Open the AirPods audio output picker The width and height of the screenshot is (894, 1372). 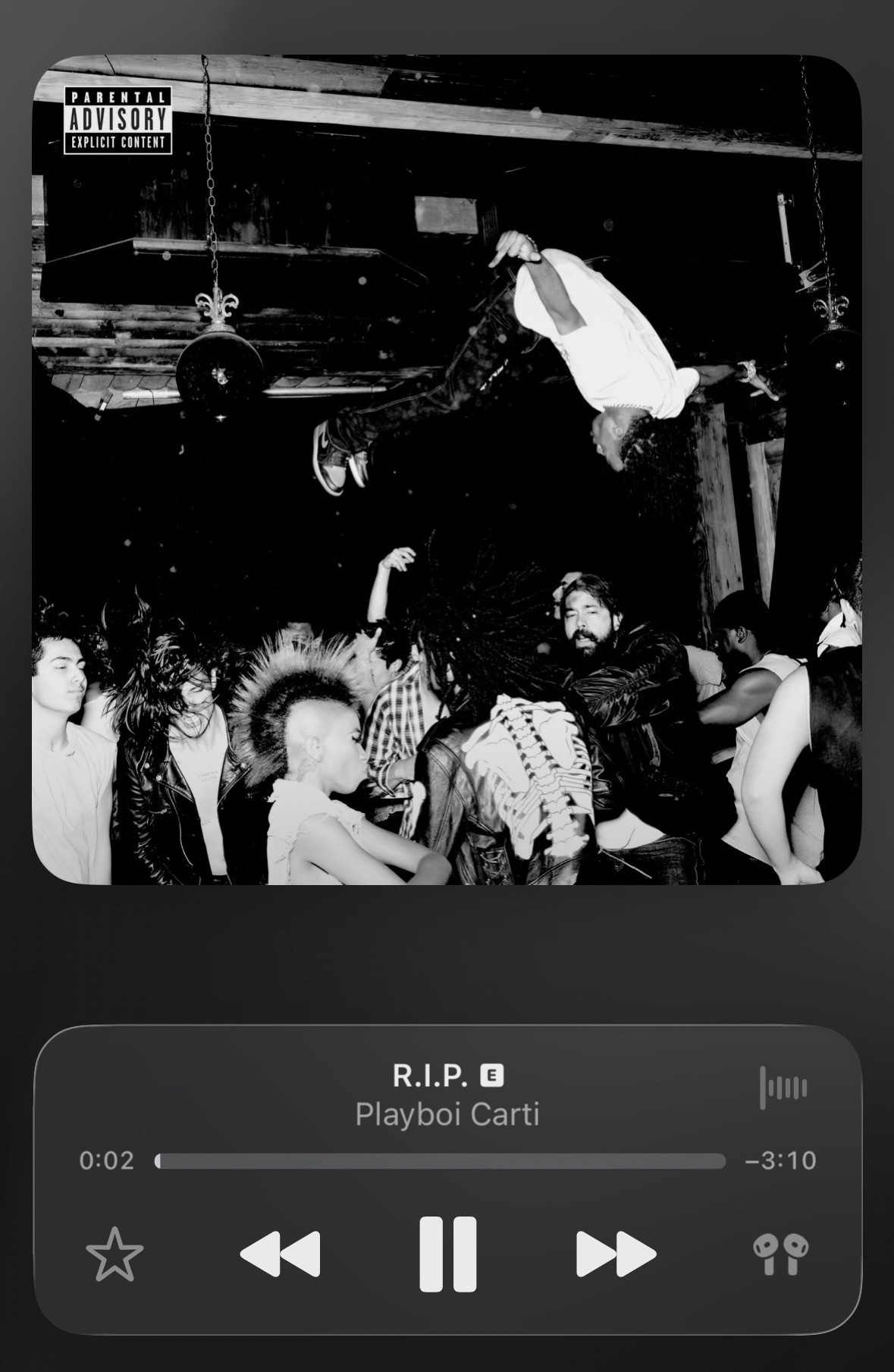(780, 1254)
